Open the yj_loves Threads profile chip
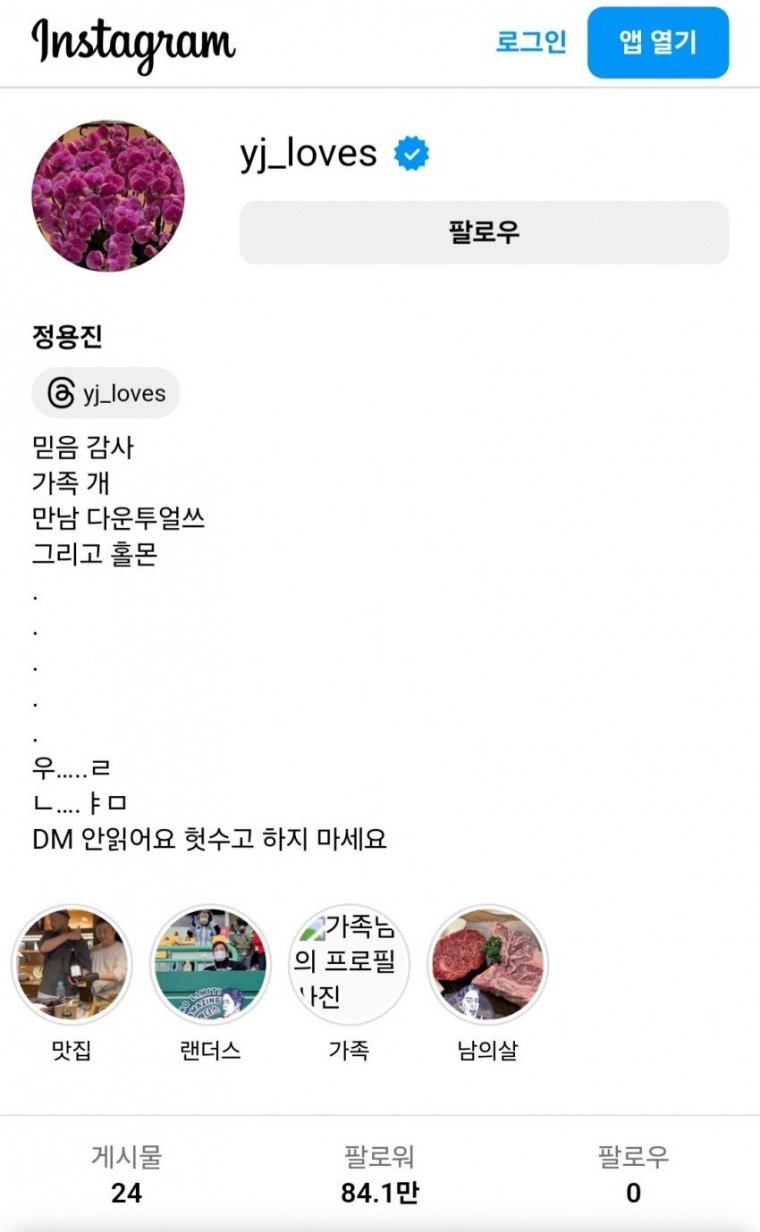760x1232 pixels. [106, 393]
